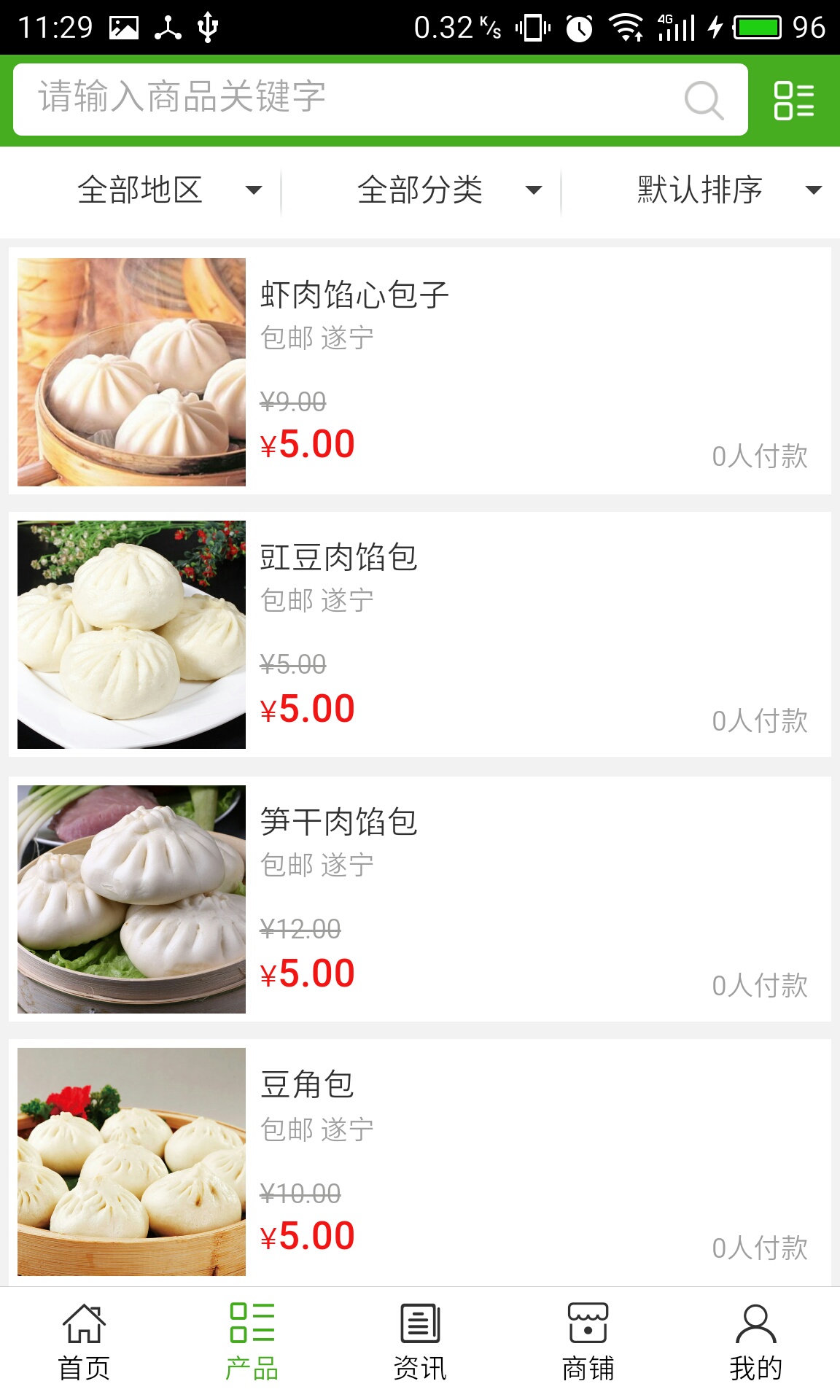
Task: Select the 笋干肉馅包 product card
Action: [x=420, y=899]
